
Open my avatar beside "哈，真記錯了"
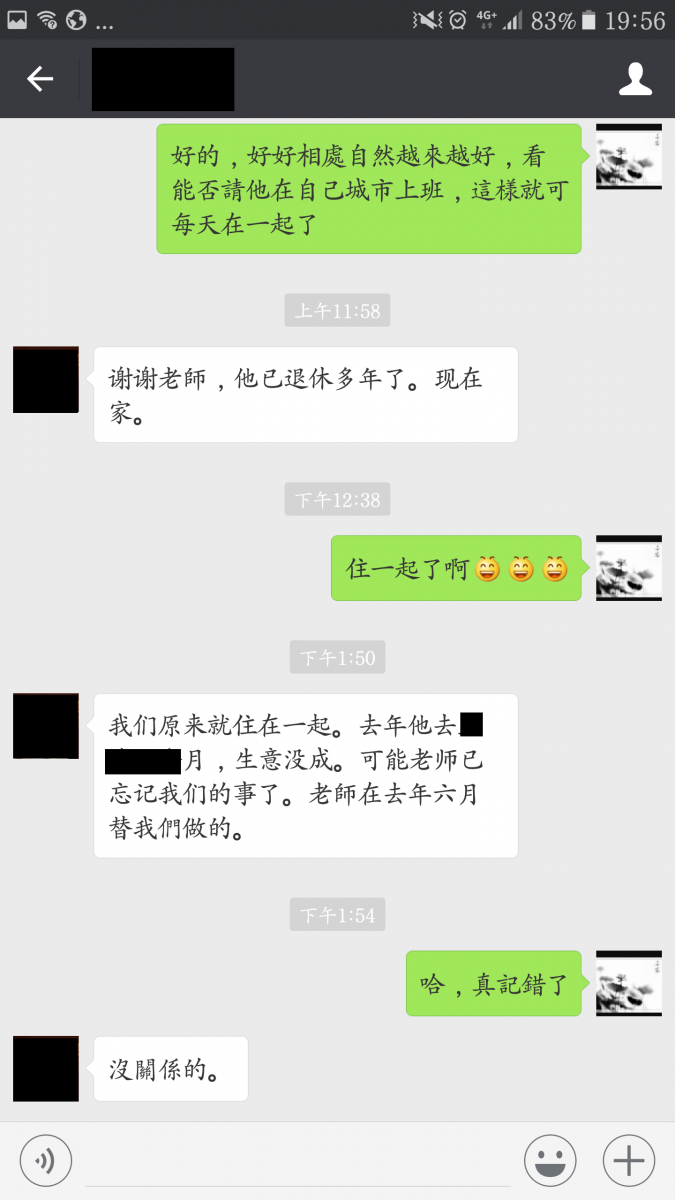tap(629, 983)
